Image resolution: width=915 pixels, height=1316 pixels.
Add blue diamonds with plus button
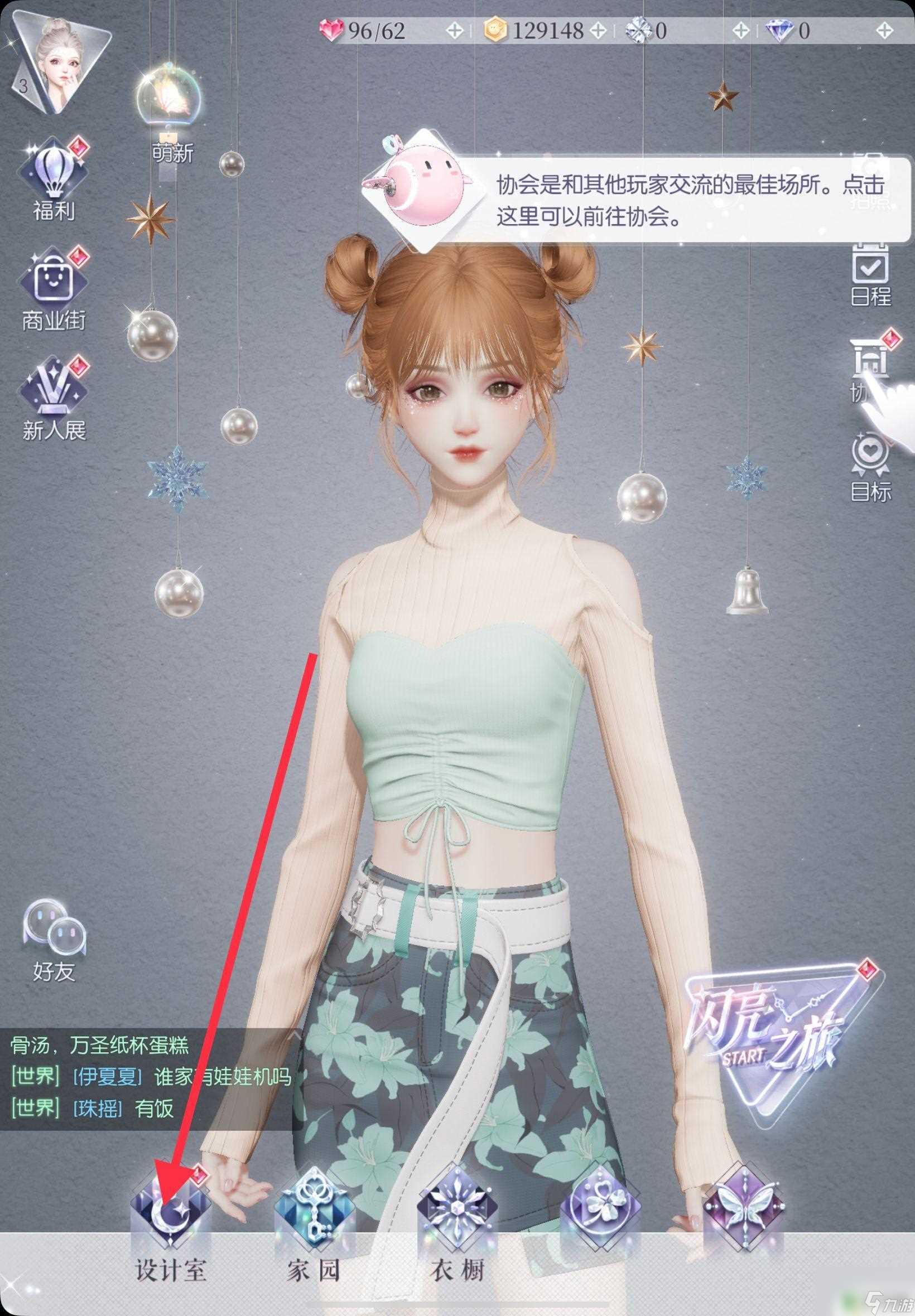point(884,30)
